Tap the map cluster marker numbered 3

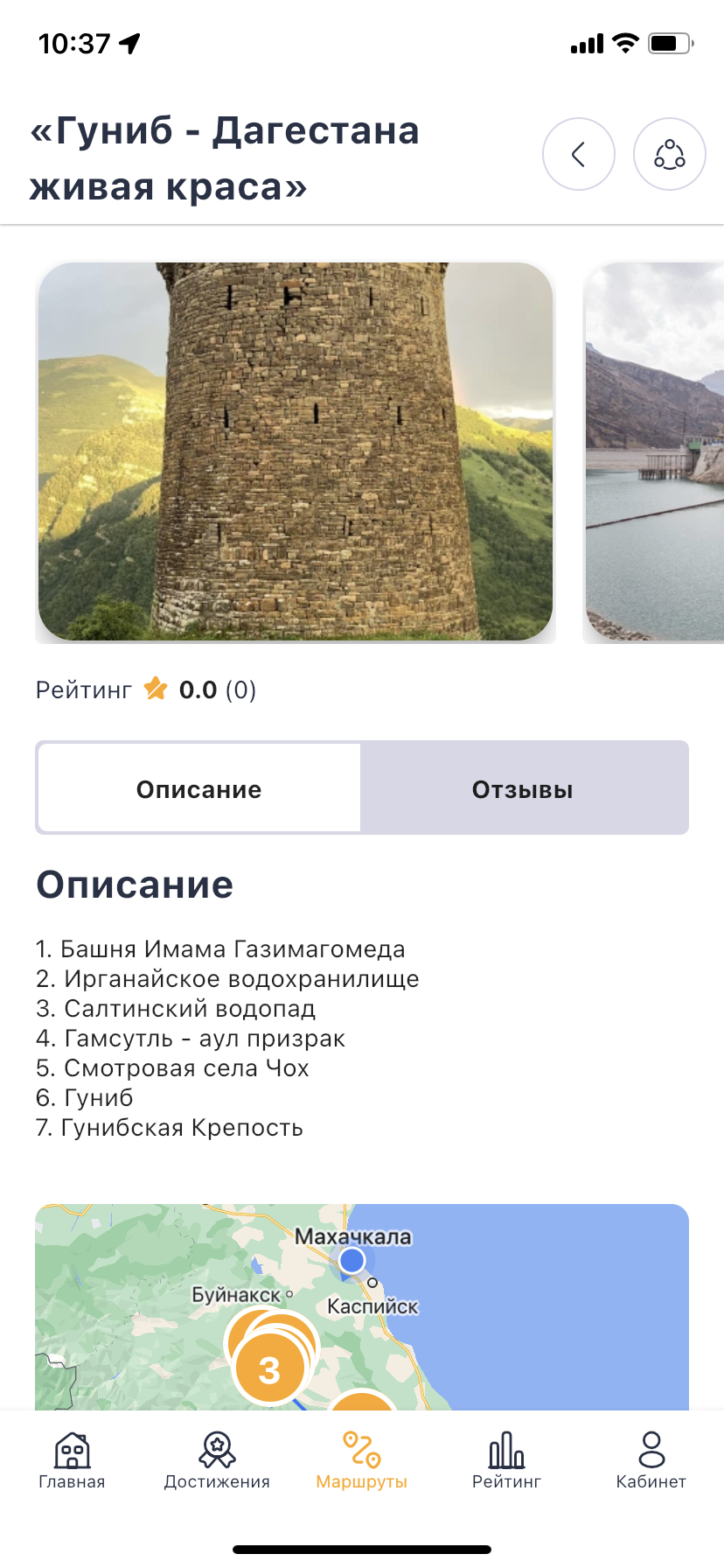point(269,1369)
